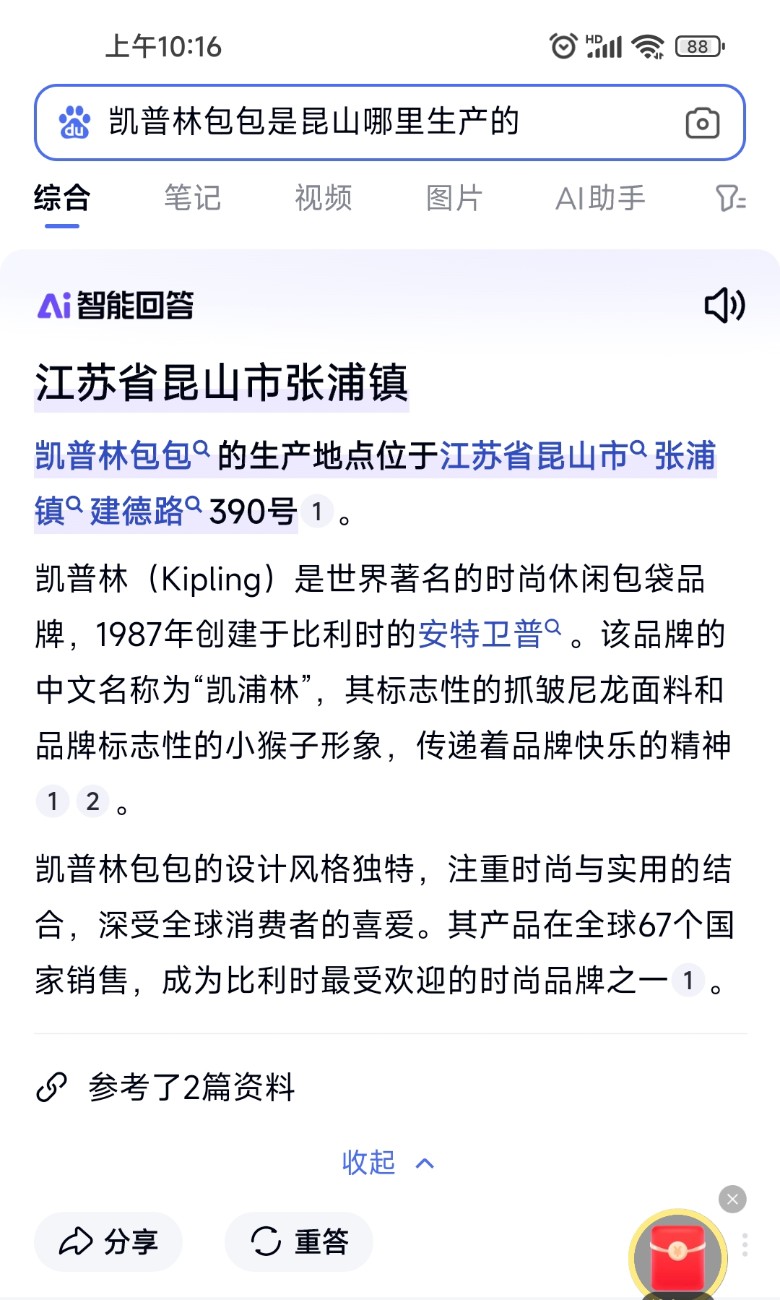Dismiss the floating red envelope
Image resolution: width=780 pixels, height=1300 pixels.
(733, 1199)
